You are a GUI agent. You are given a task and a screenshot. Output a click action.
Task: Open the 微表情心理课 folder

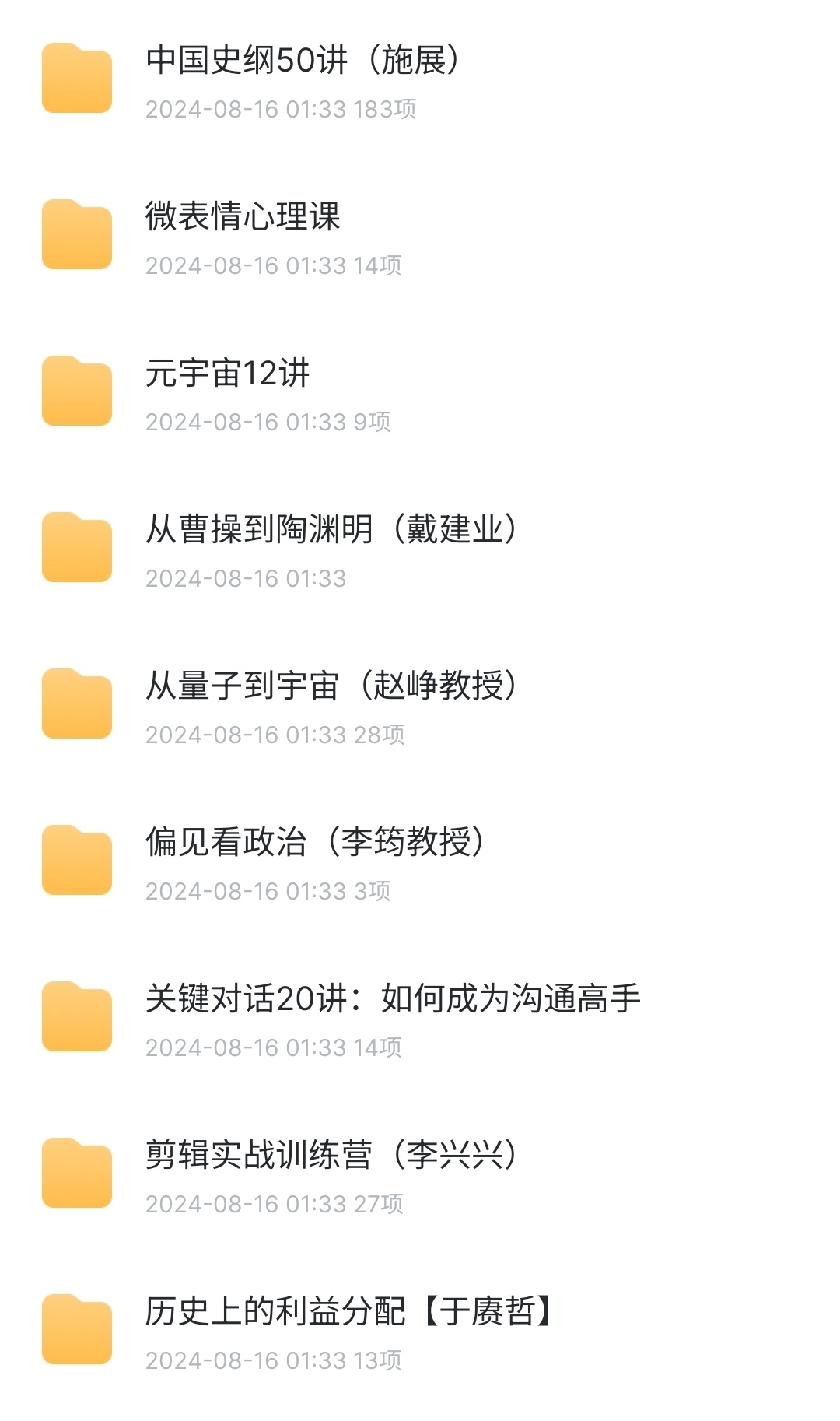point(243,217)
